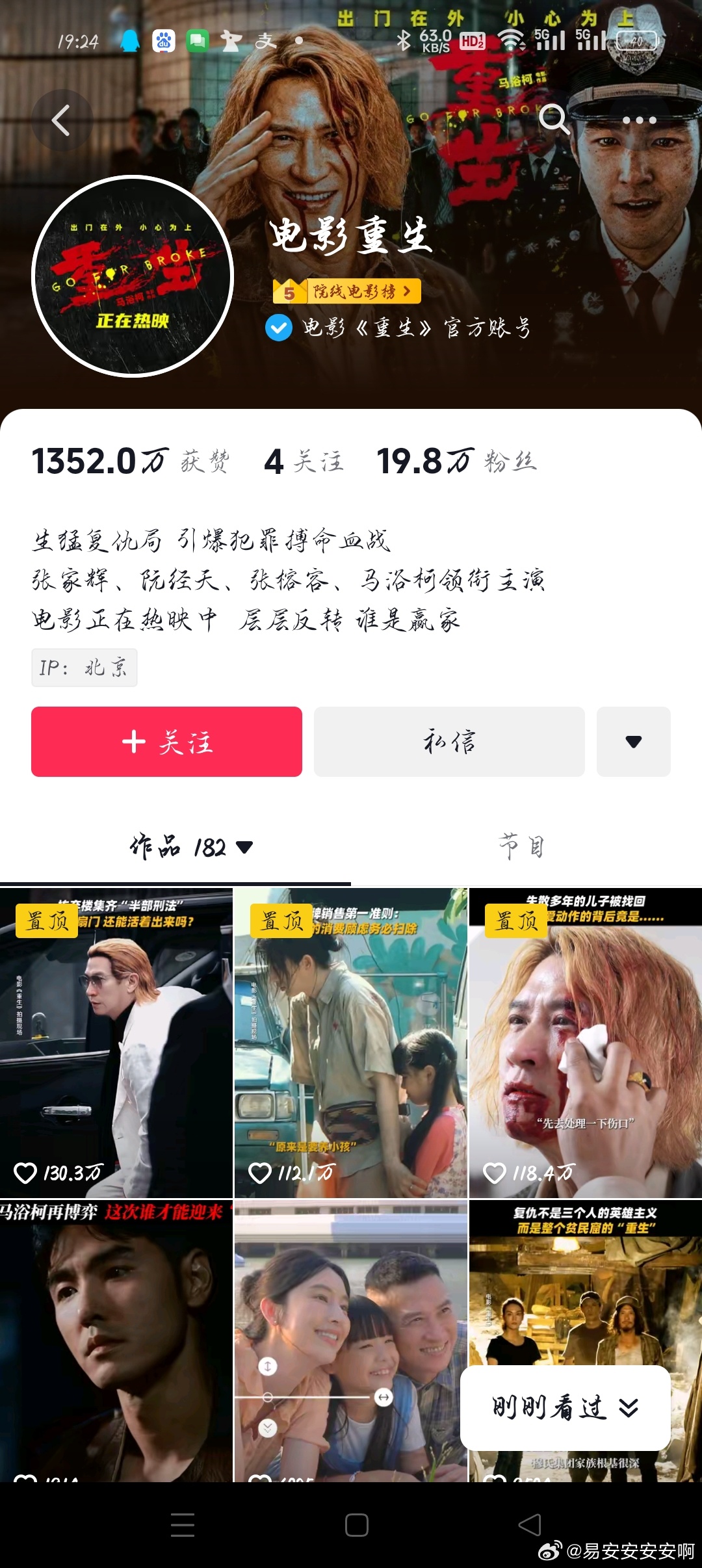Open the three-dot overflow menu
This screenshot has width=702, height=1568.
[x=639, y=120]
